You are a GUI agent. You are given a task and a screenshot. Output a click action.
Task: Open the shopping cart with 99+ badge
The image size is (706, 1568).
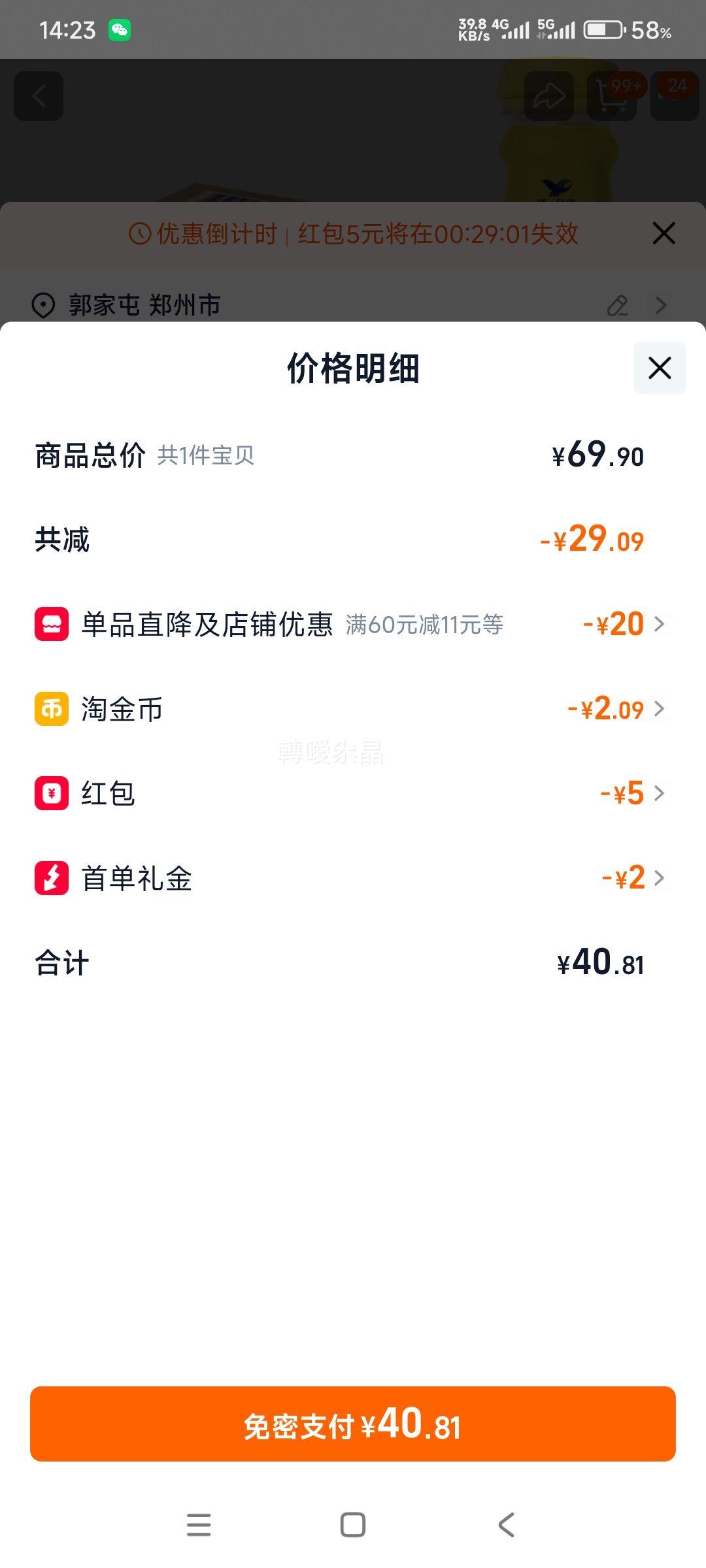click(x=613, y=96)
